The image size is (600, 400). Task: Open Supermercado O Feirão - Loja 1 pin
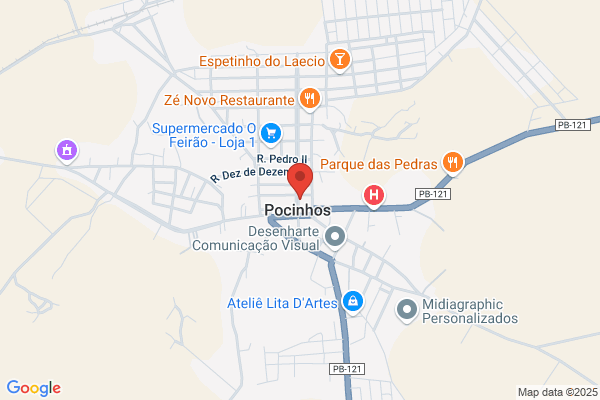[x=271, y=134]
